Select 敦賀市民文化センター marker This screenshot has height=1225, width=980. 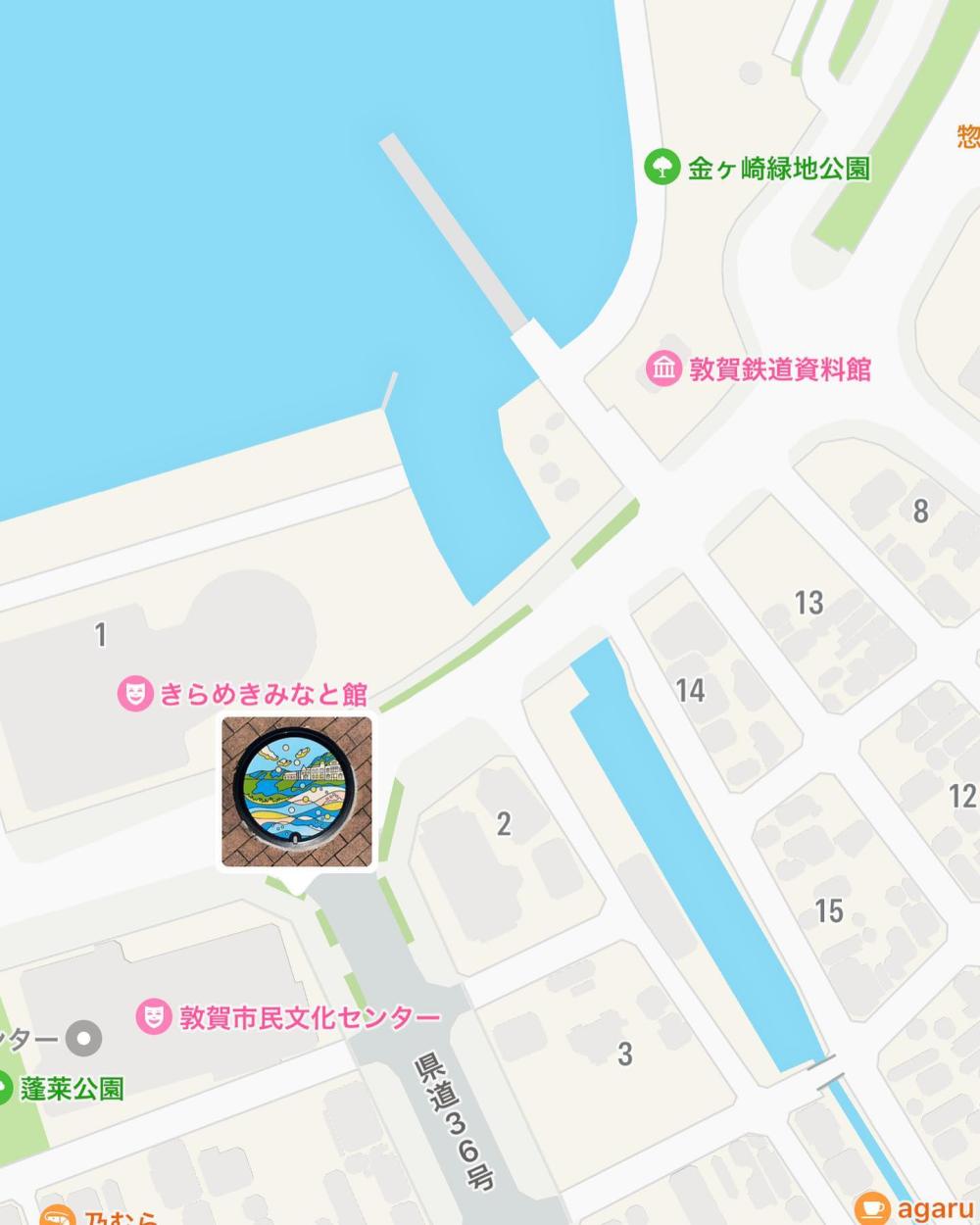153,1017
